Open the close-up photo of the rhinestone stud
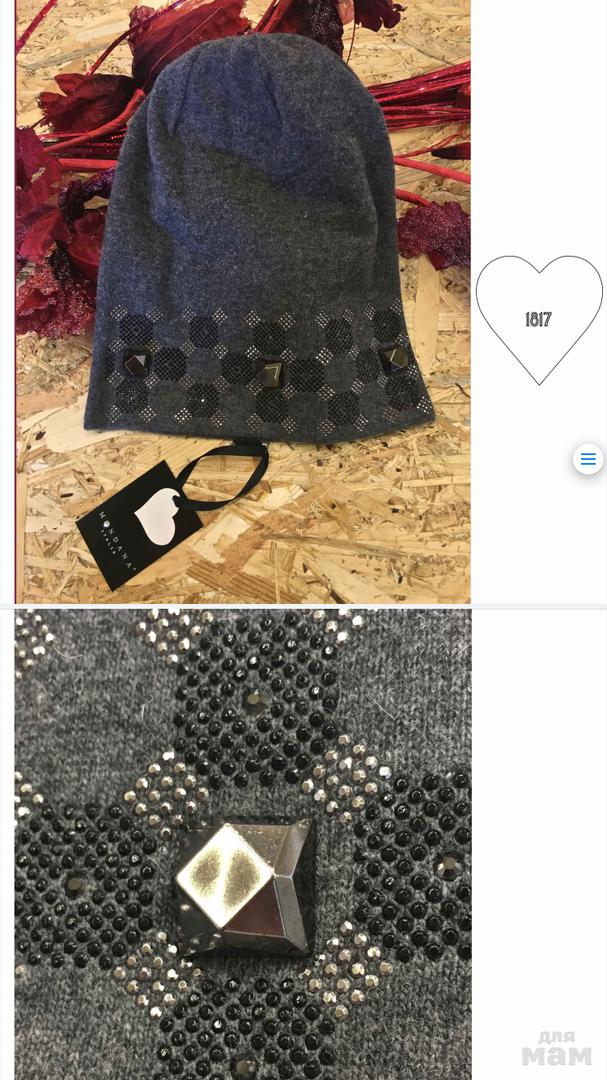 [243, 843]
